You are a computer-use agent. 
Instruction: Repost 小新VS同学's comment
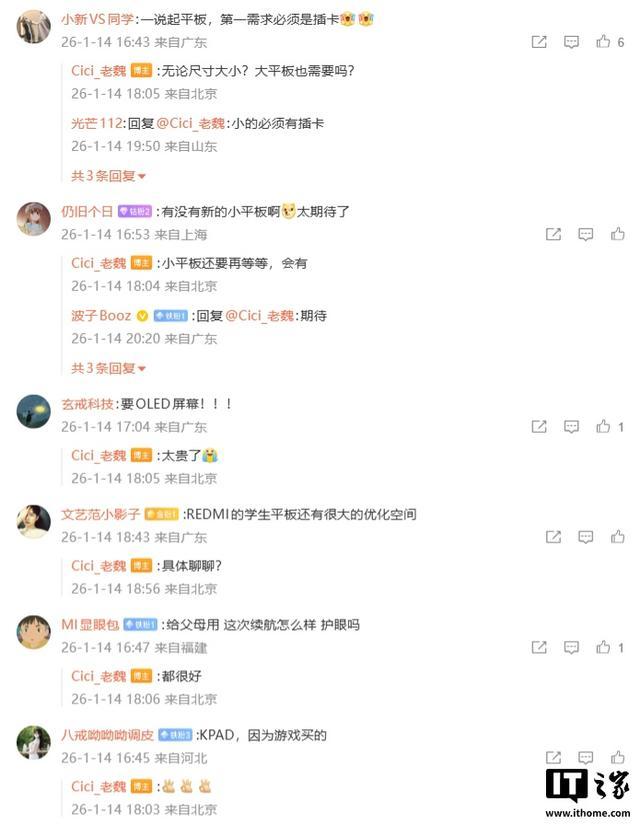pos(539,42)
